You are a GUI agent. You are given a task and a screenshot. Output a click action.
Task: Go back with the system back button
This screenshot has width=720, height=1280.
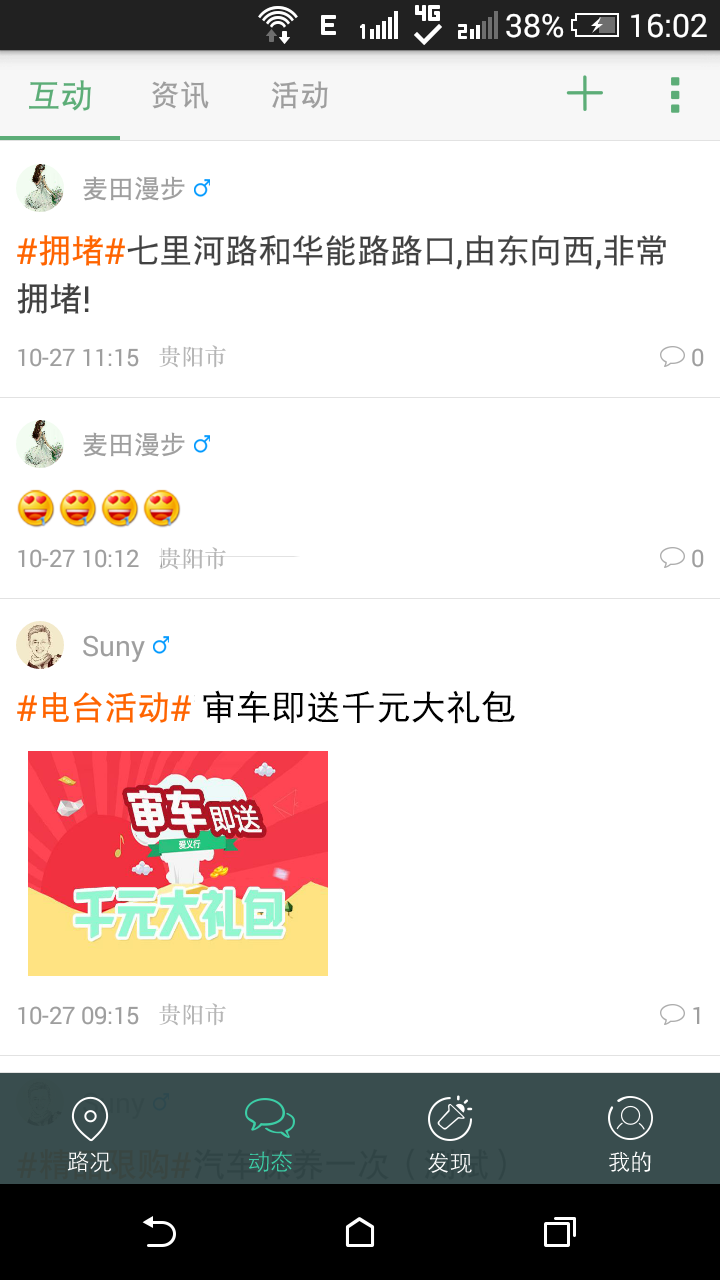tap(160, 1232)
